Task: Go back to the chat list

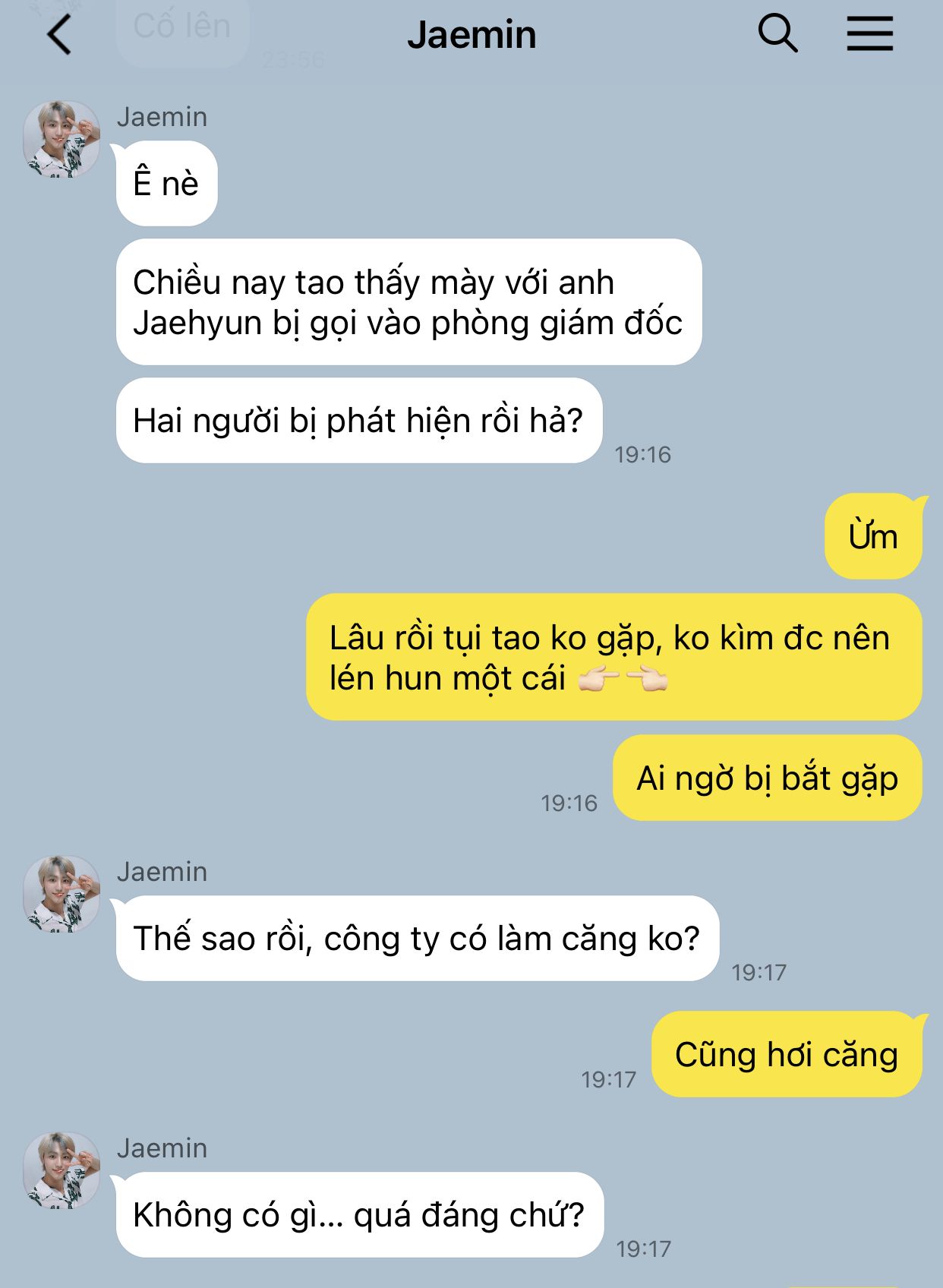Action: [59, 35]
